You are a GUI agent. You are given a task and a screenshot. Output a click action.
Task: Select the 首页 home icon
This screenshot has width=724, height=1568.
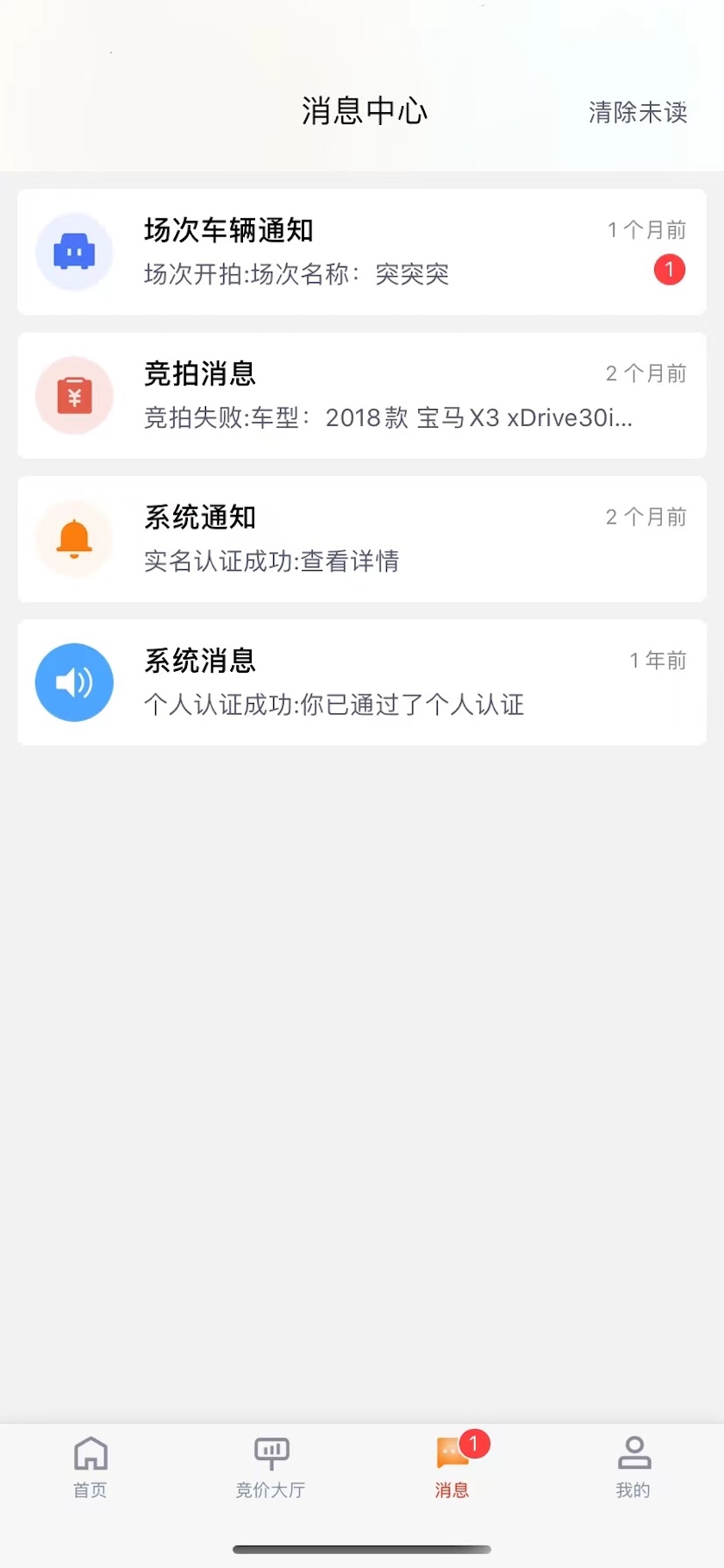pos(90,1453)
